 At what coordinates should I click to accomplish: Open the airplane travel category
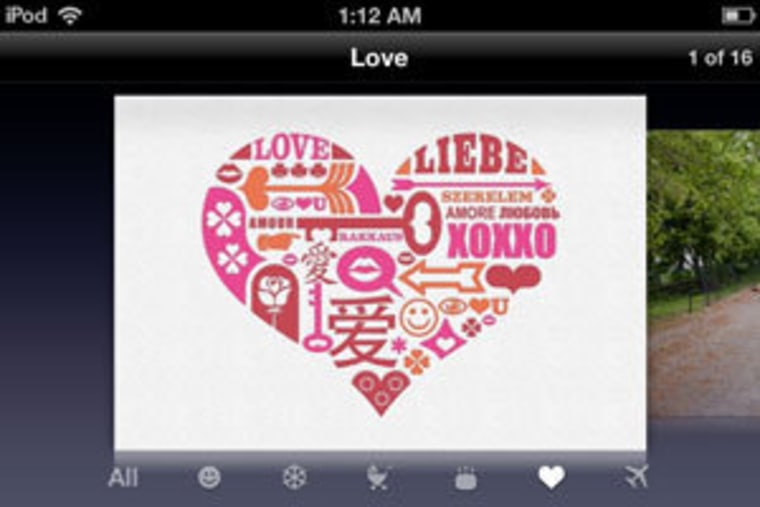(636, 478)
